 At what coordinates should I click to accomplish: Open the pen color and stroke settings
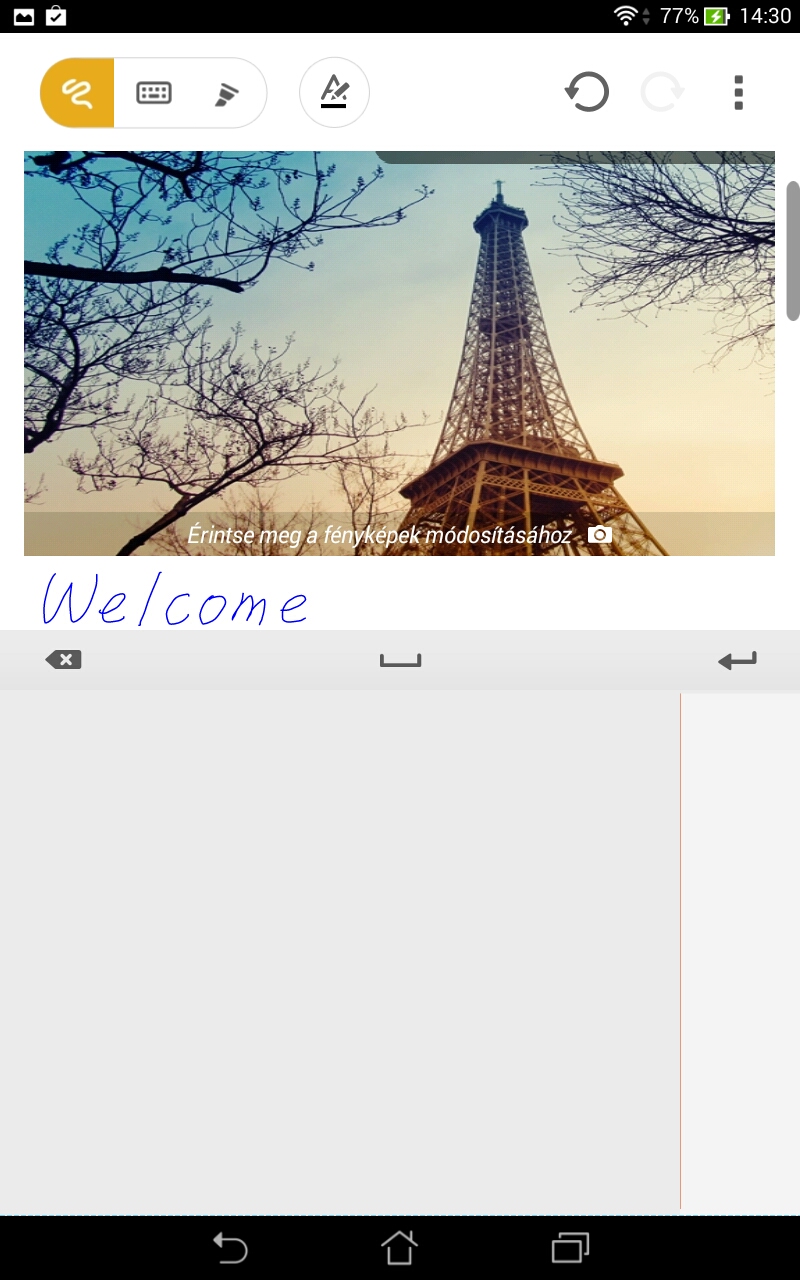click(334, 93)
